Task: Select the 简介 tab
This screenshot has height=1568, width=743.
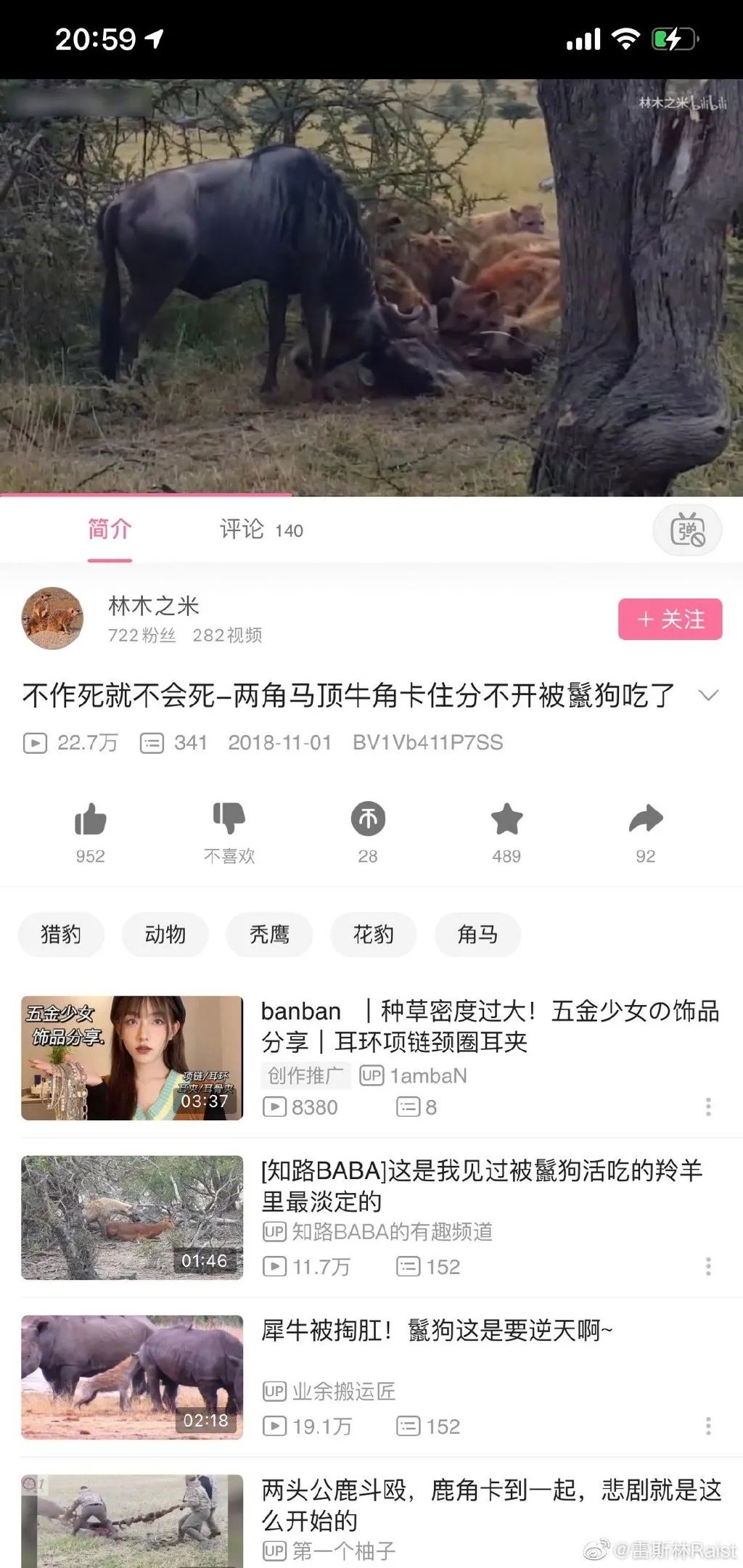Action: [x=110, y=530]
